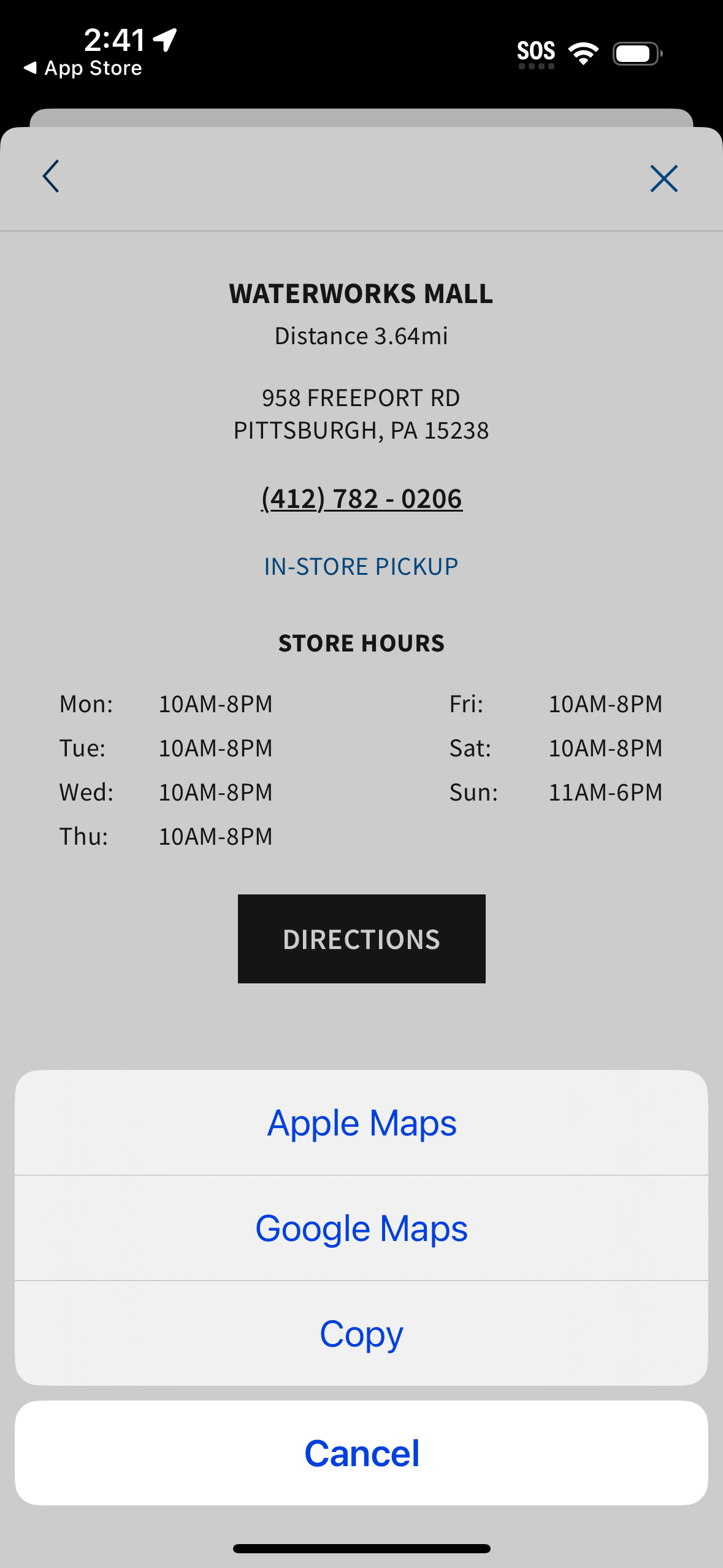Image resolution: width=723 pixels, height=1568 pixels.
Task: Tap the 958 FREEPORT RD address
Action: [361, 398]
